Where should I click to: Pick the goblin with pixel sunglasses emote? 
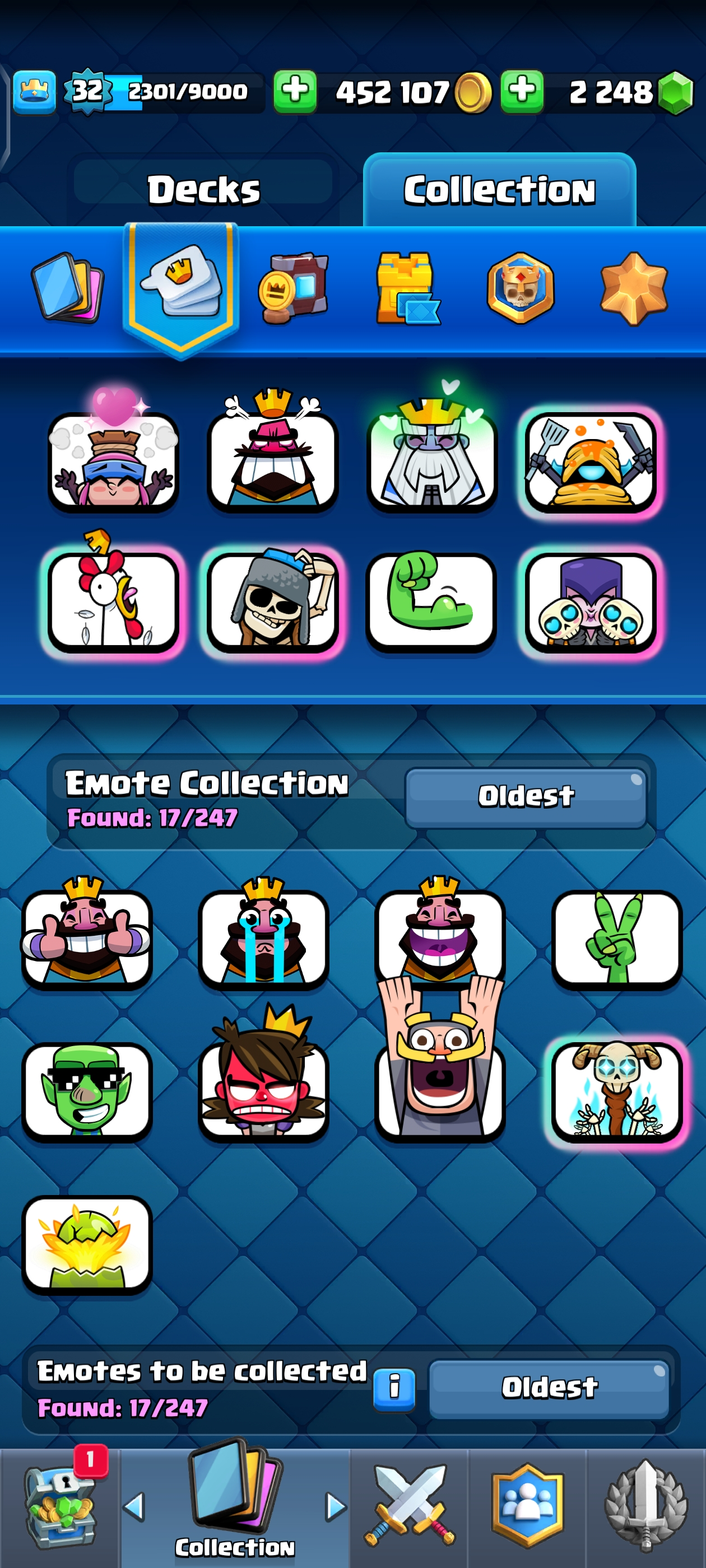87,1091
